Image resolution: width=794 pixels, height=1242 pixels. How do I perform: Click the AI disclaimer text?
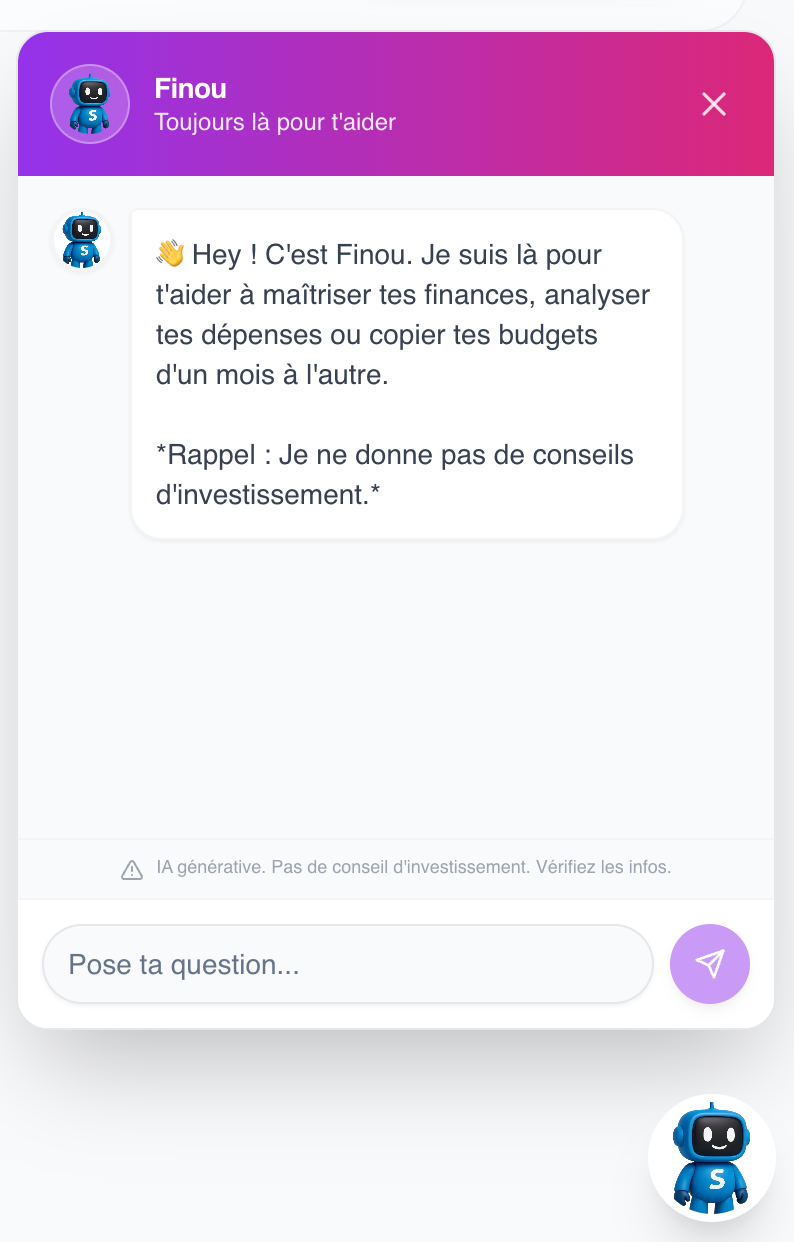click(412, 868)
